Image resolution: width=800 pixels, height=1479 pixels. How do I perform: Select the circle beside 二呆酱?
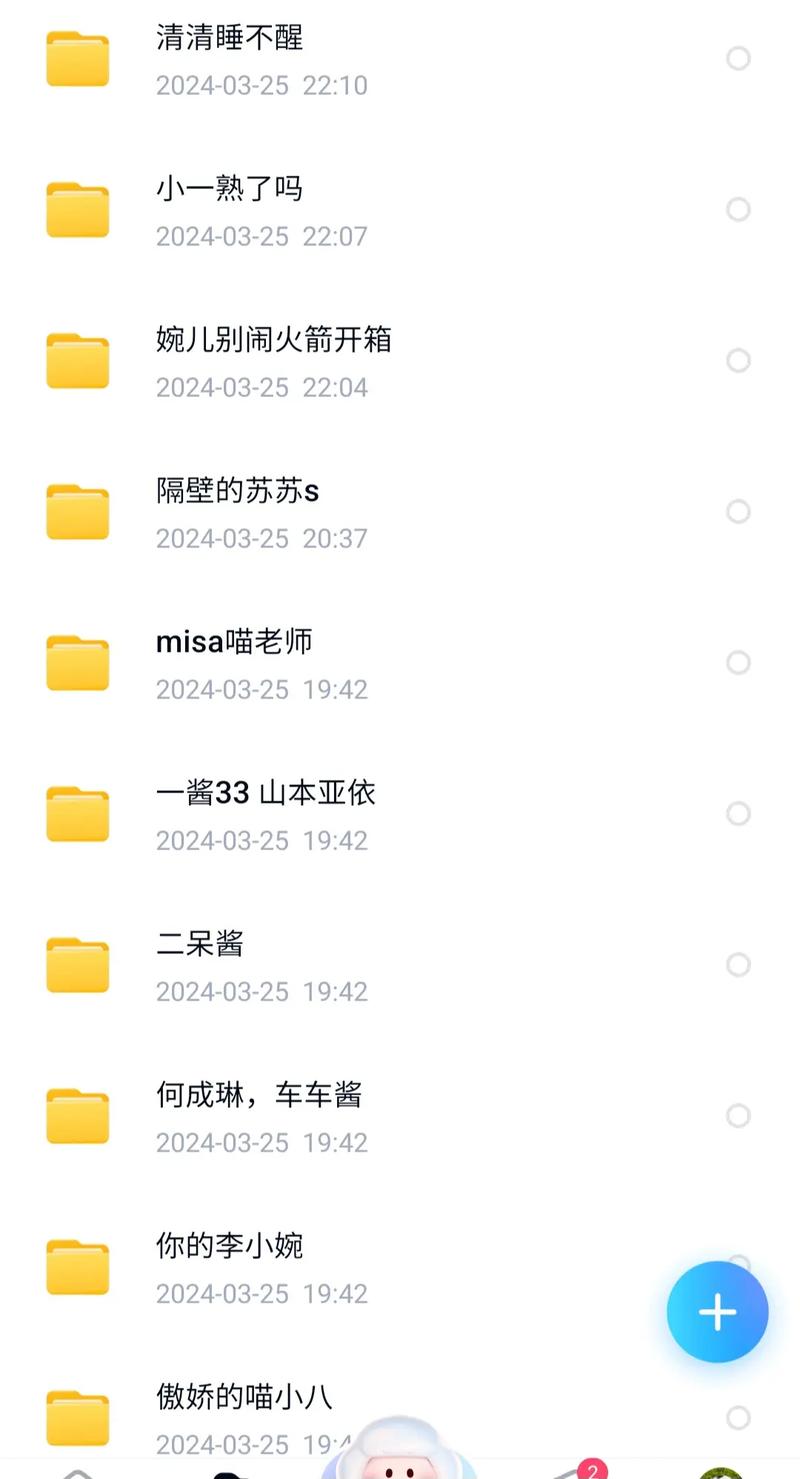(x=738, y=965)
